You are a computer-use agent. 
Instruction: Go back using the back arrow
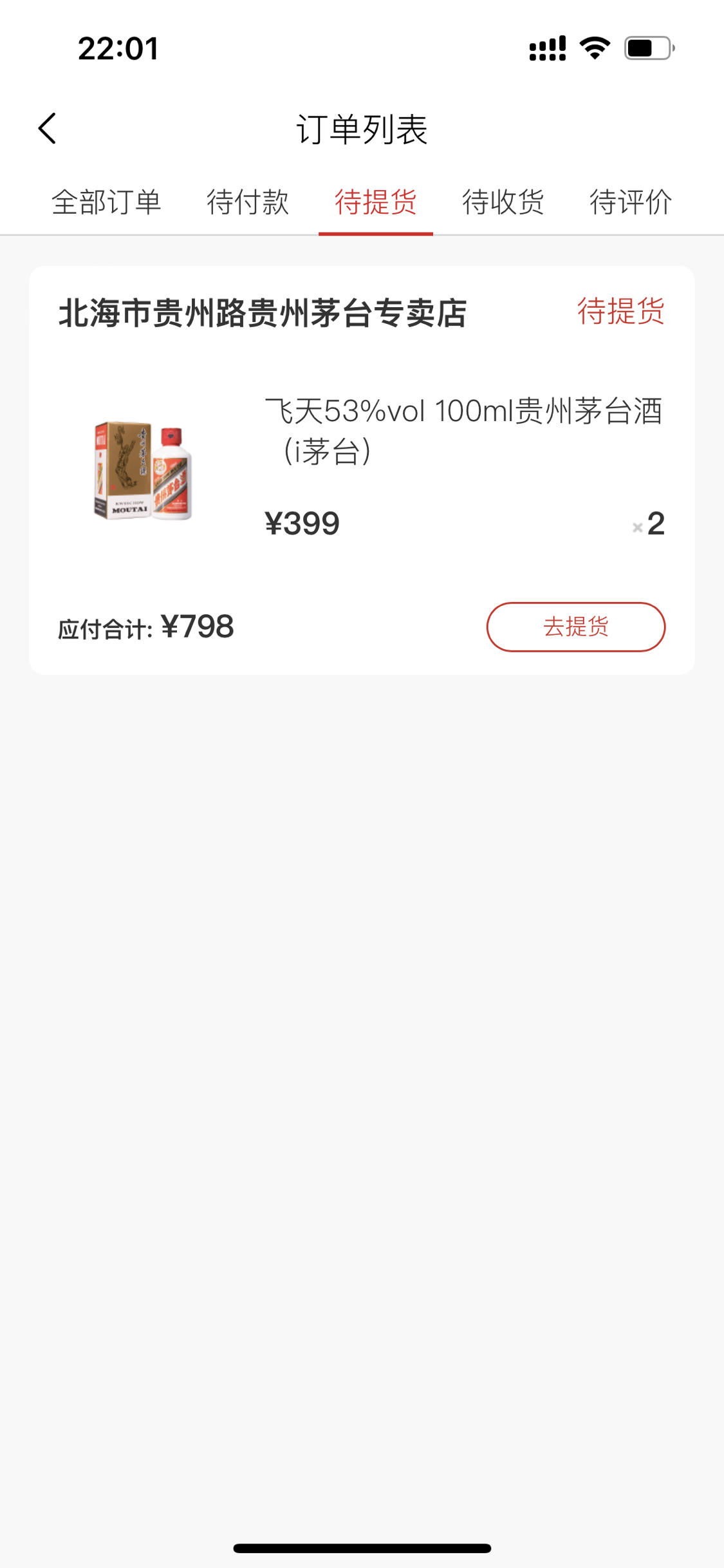coord(47,128)
